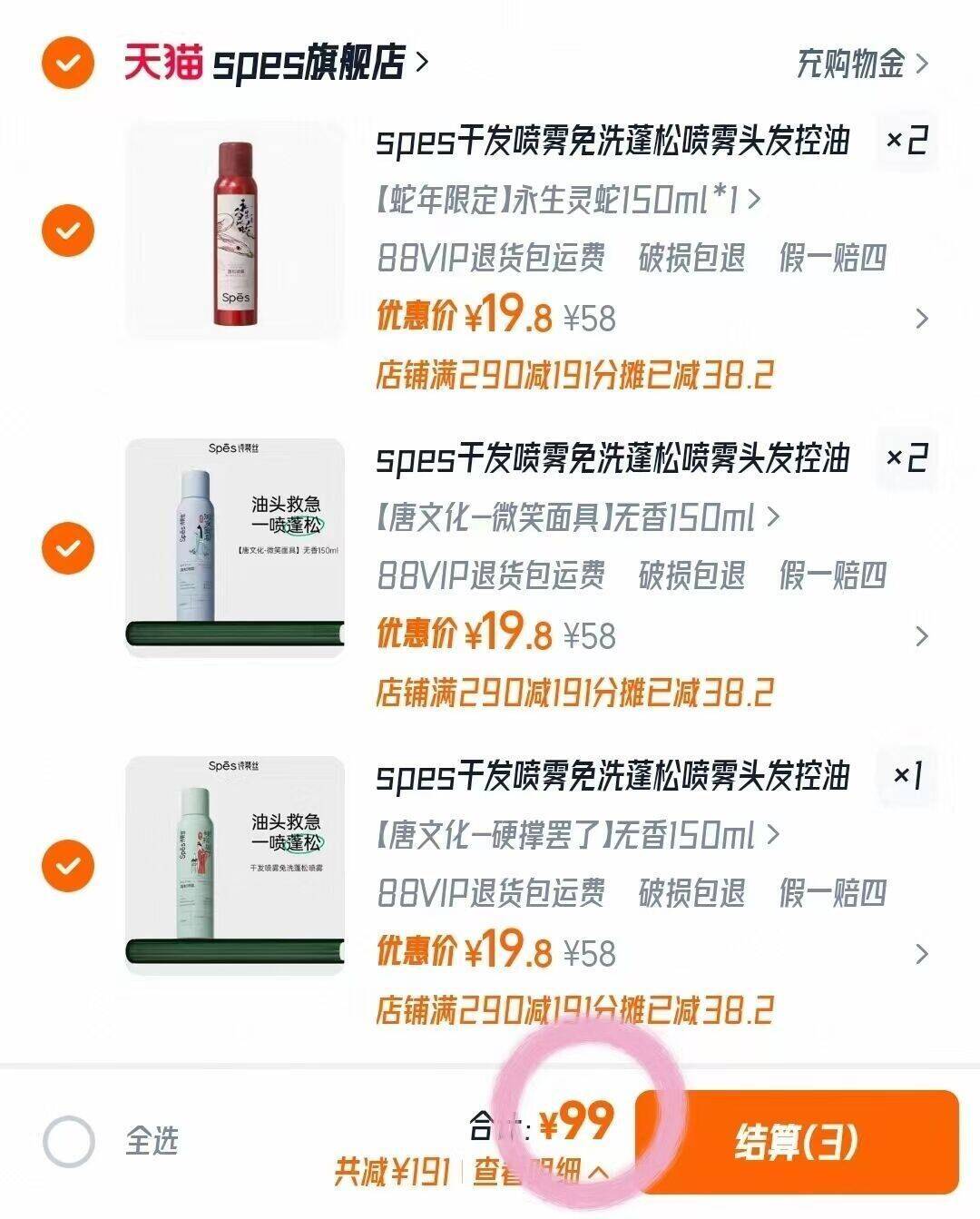The width and height of the screenshot is (980, 1219).
Task: Open the red 永生灵蛇 bottle thumbnail
Action: pos(234,230)
